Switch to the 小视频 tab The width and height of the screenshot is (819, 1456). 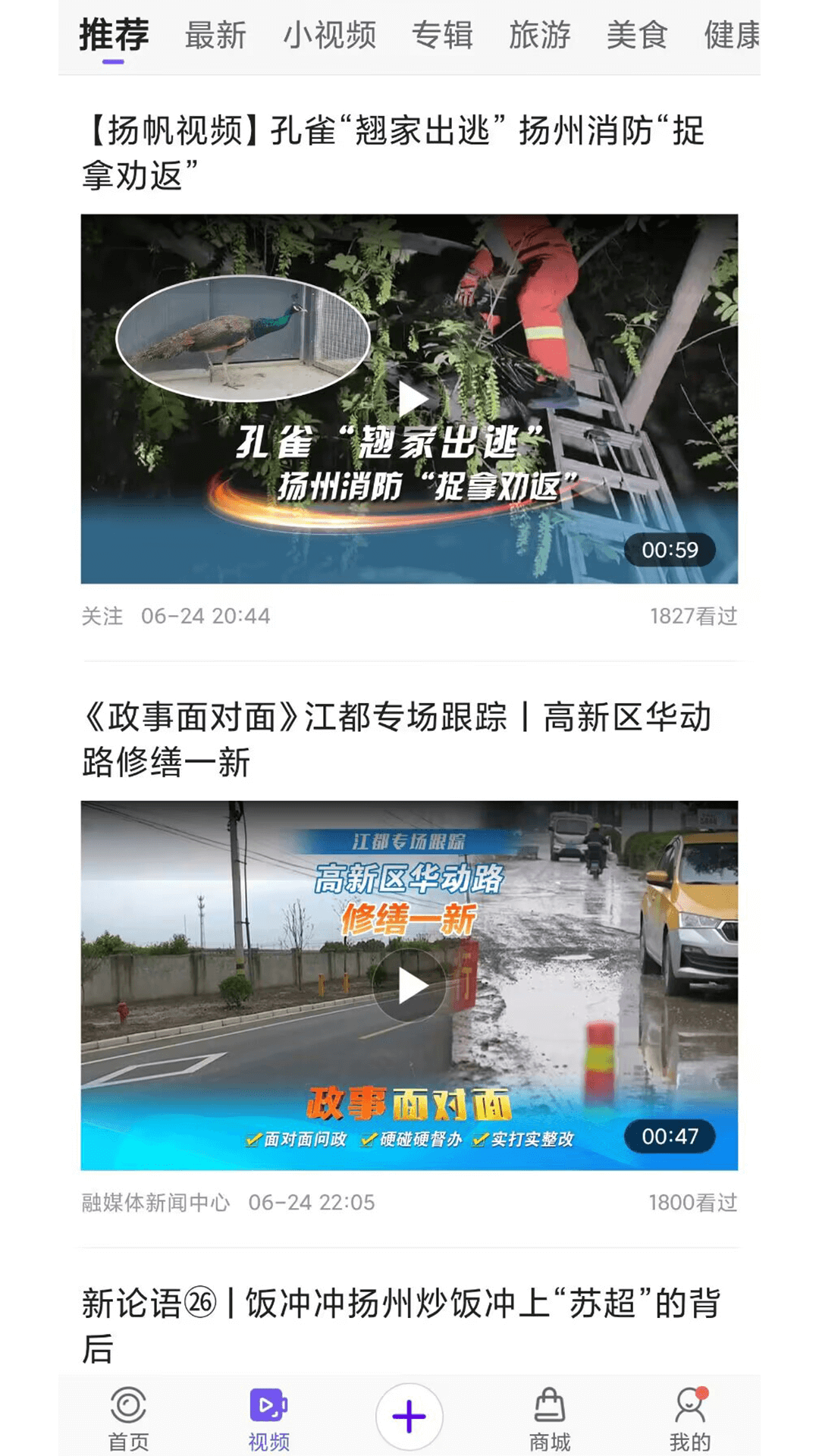point(329,36)
